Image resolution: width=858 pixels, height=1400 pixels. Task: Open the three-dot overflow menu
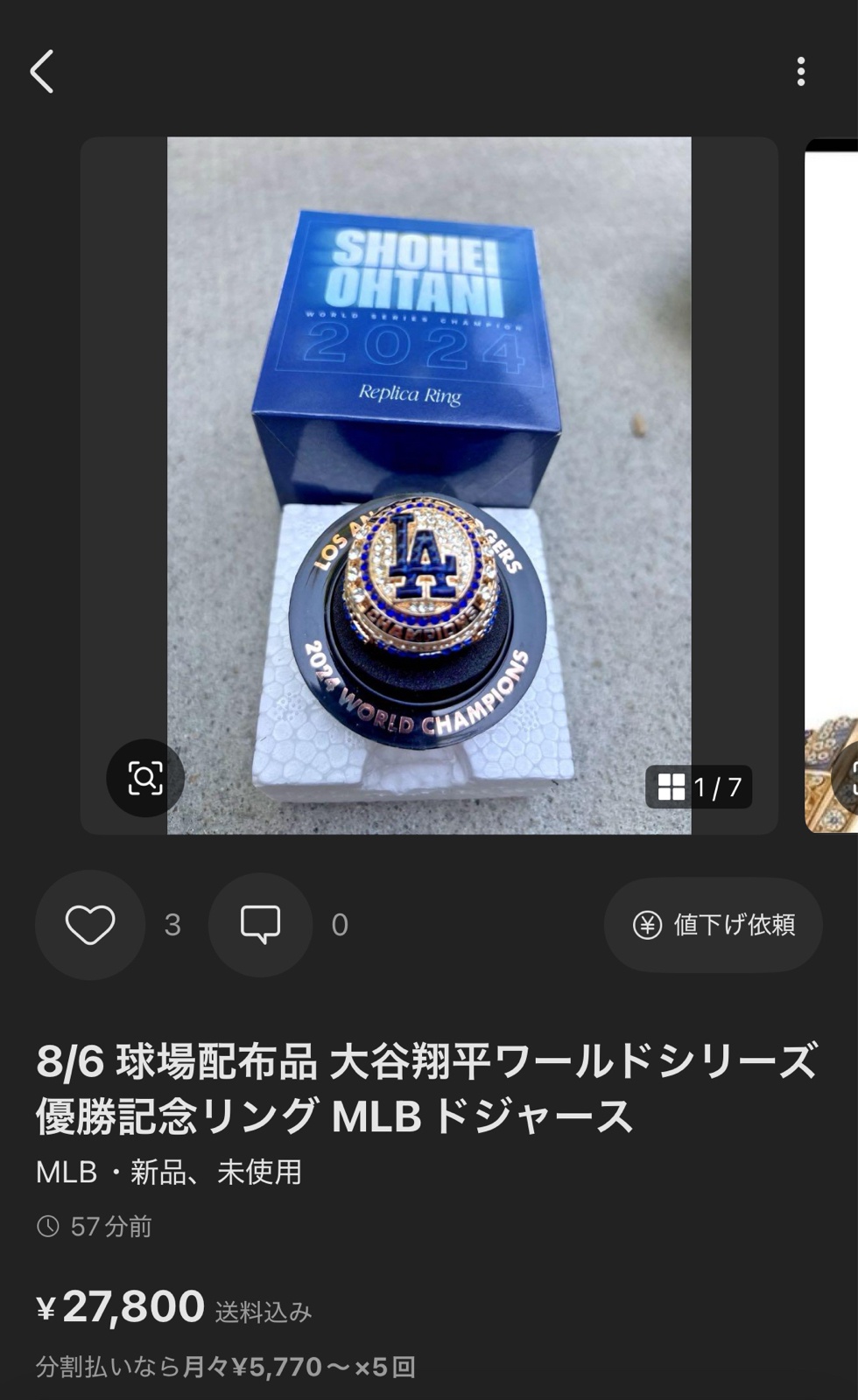coord(800,71)
